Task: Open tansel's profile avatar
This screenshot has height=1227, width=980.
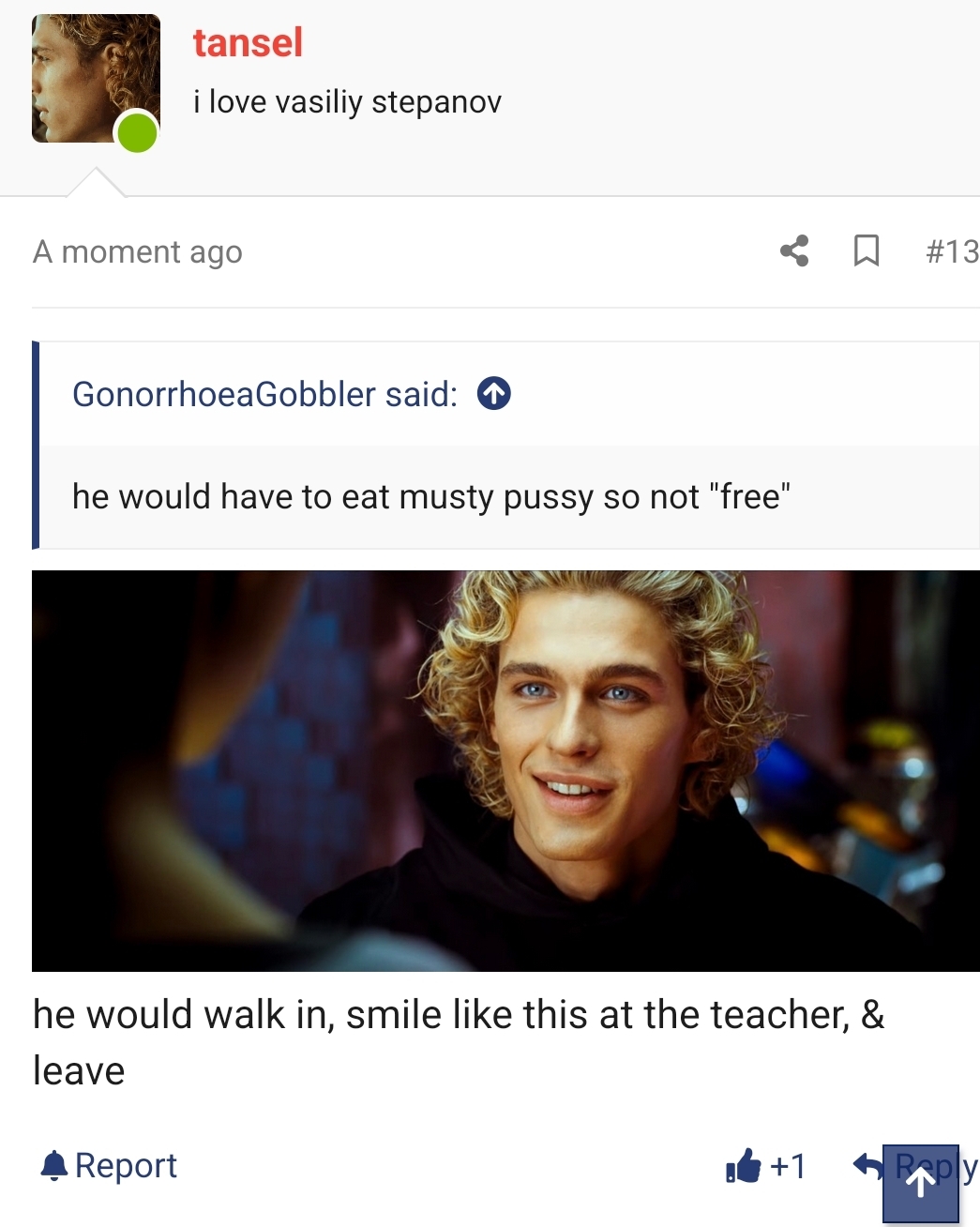Action: (95, 79)
